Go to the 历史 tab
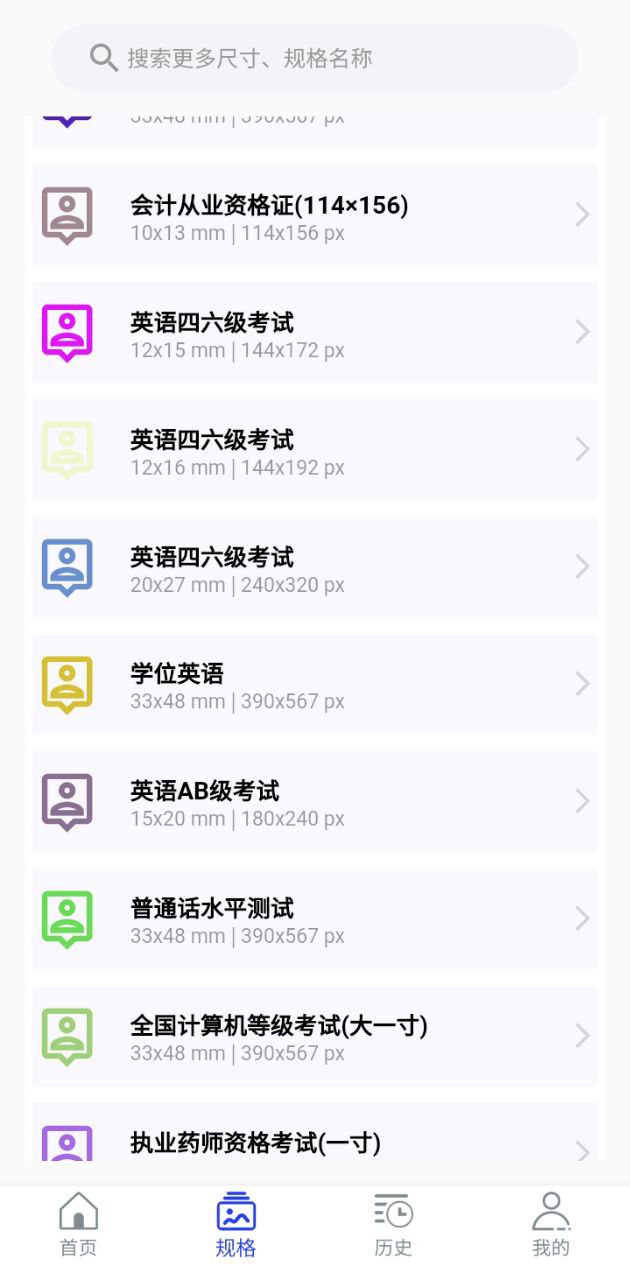 [x=393, y=1224]
